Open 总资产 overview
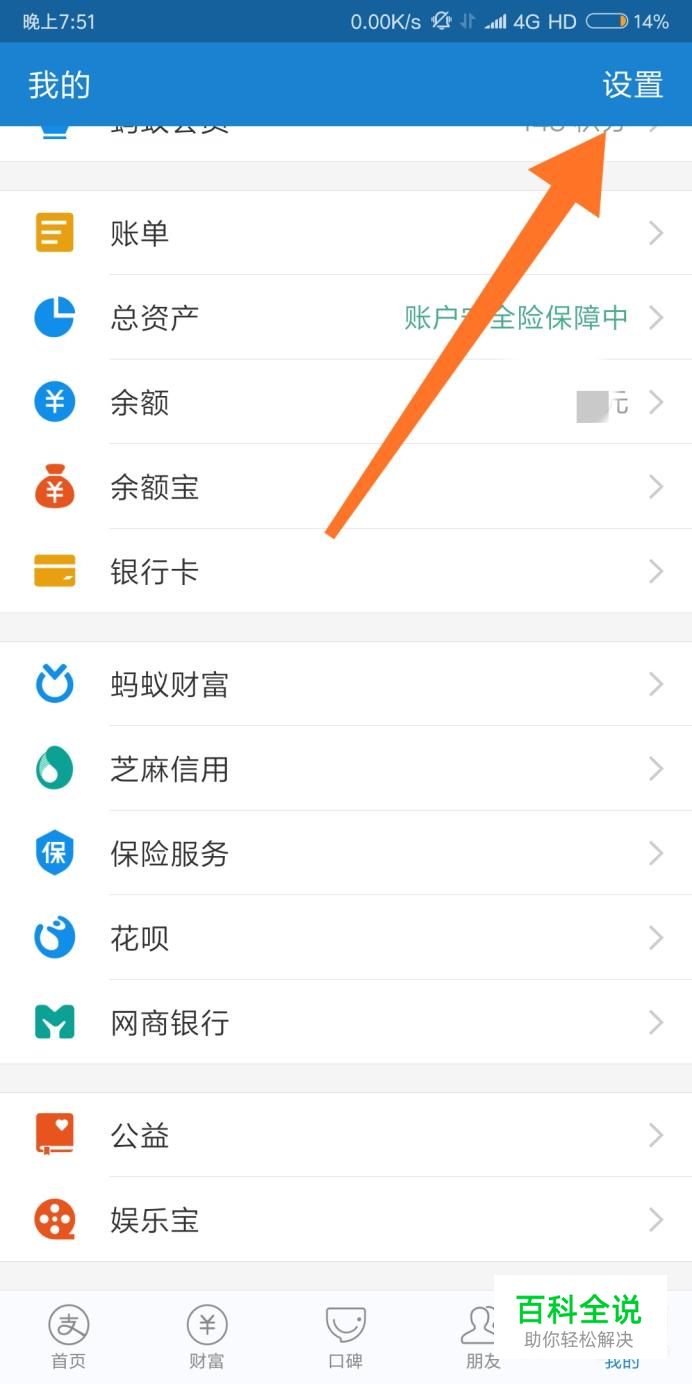This screenshot has height=1384, width=692. click(345, 318)
